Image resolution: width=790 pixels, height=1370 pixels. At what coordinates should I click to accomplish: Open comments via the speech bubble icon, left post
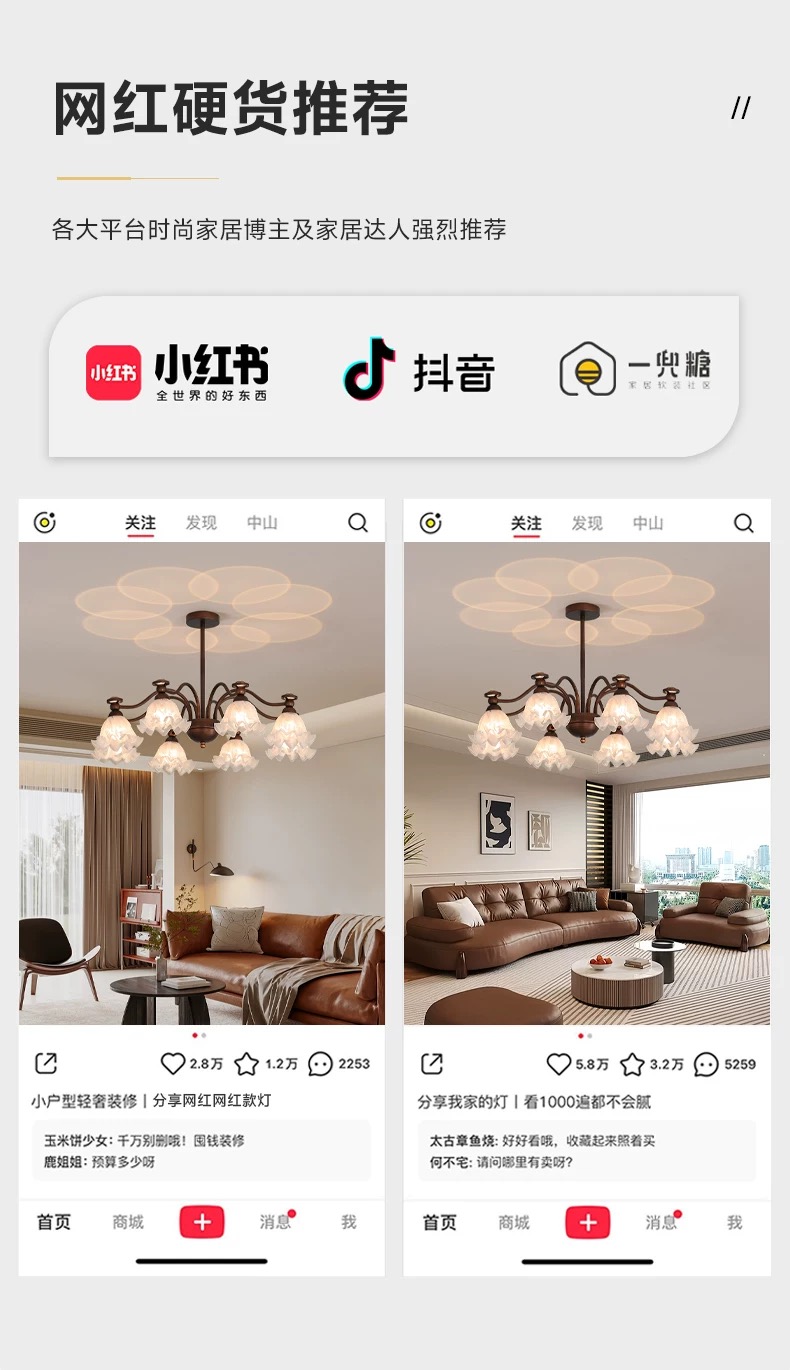(320, 1064)
